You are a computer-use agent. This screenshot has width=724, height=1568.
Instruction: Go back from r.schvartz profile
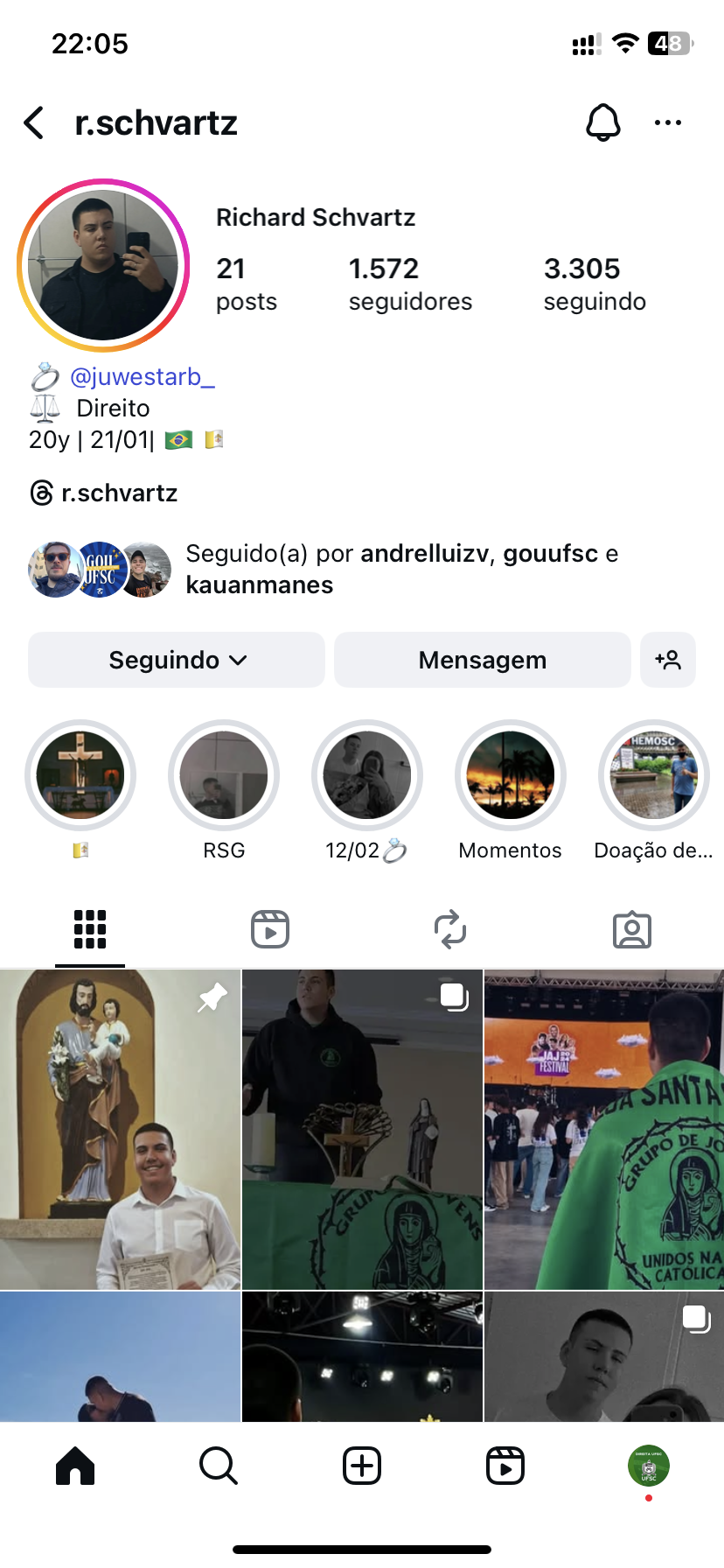coord(35,123)
